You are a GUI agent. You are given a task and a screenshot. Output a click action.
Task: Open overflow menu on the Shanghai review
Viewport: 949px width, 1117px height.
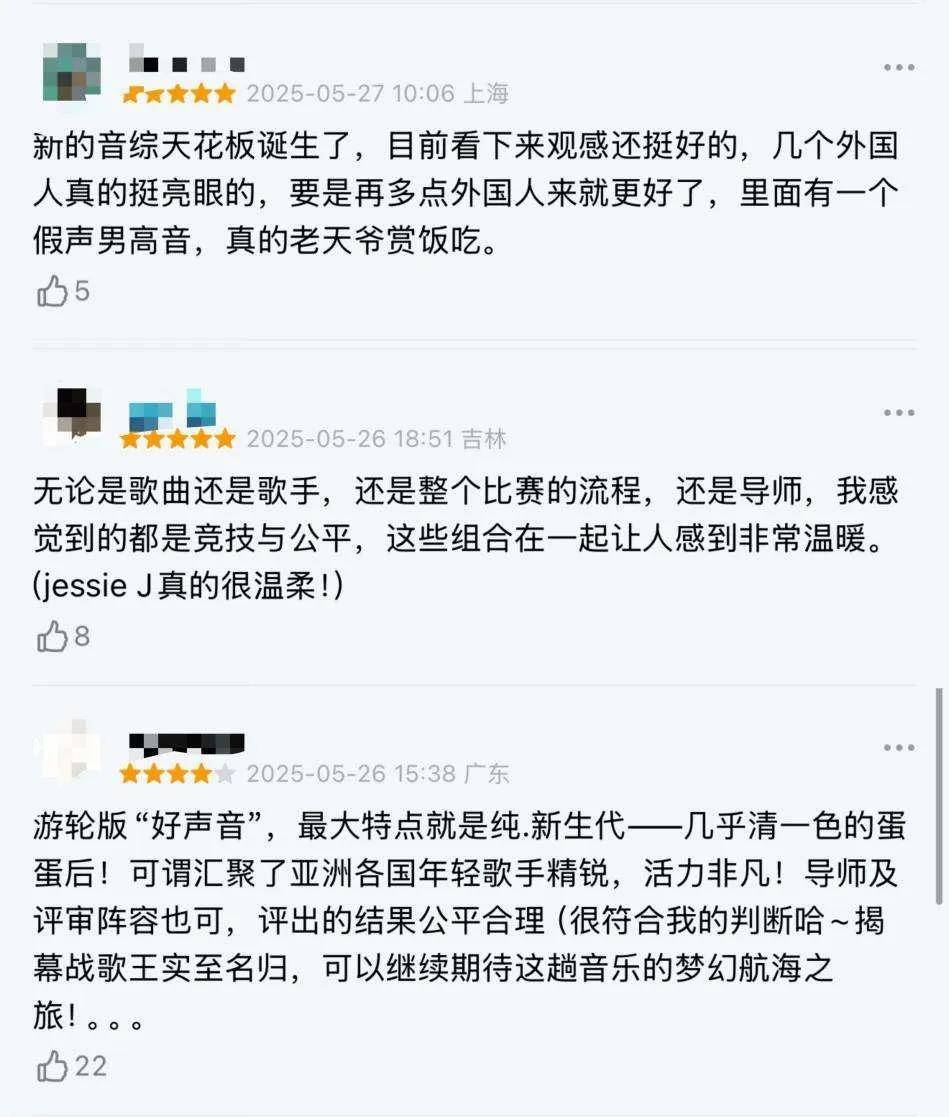898,67
